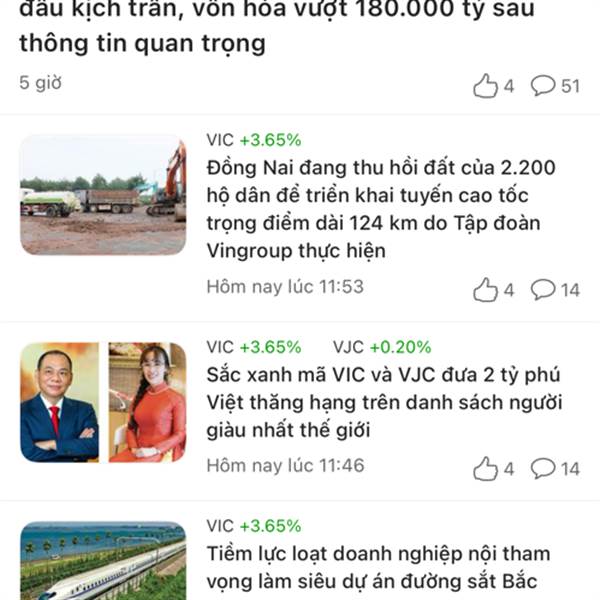This screenshot has width=600, height=600.
Task: Open the Đồng Nai thu hồi đất article
Action: 381,209
